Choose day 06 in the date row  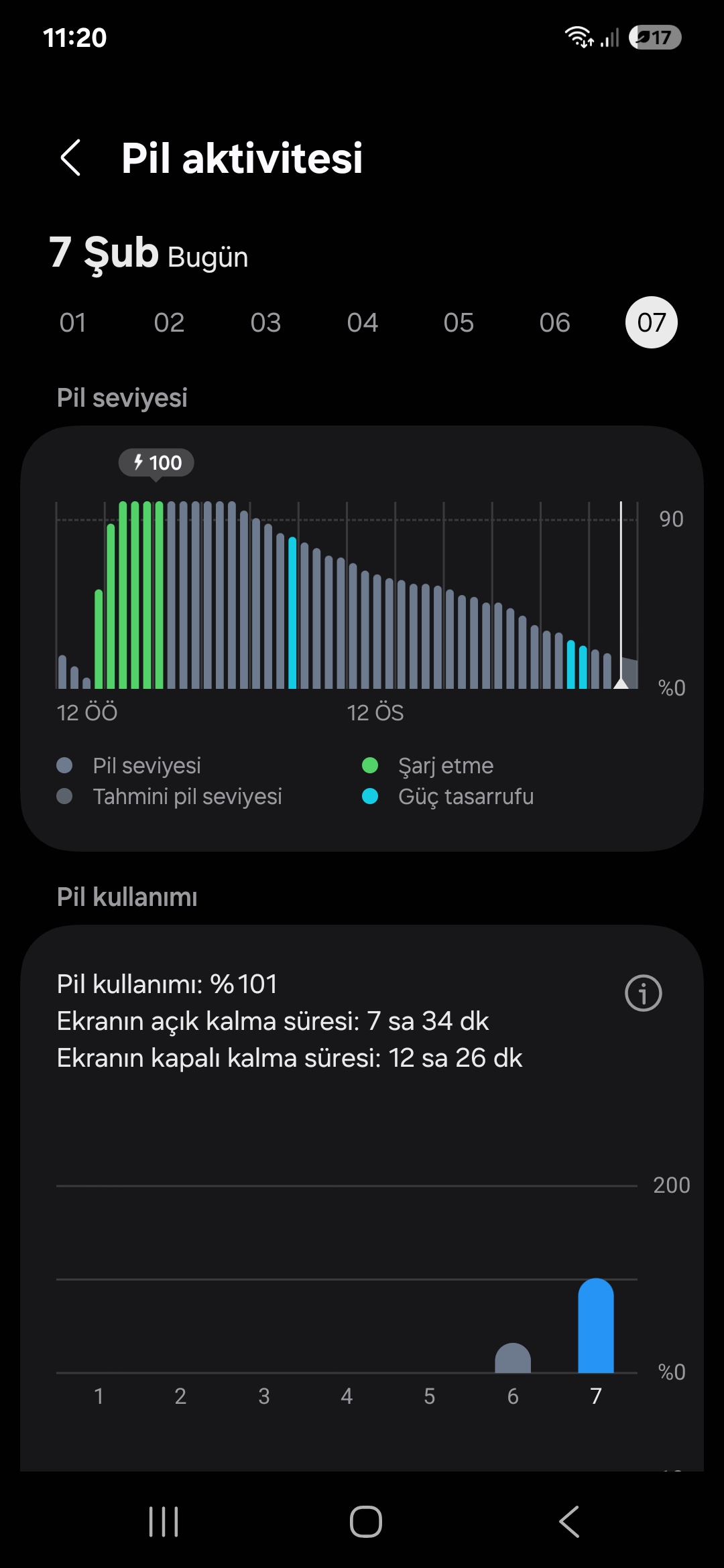coord(555,323)
